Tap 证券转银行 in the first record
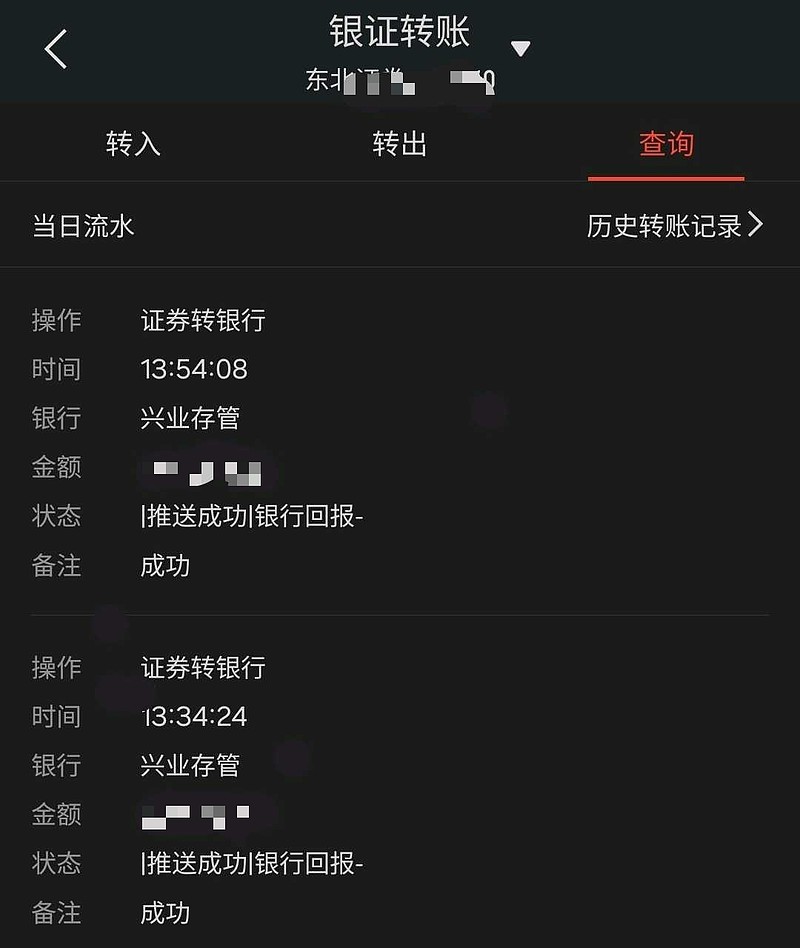Viewport: 800px width, 948px height. pos(203,320)
